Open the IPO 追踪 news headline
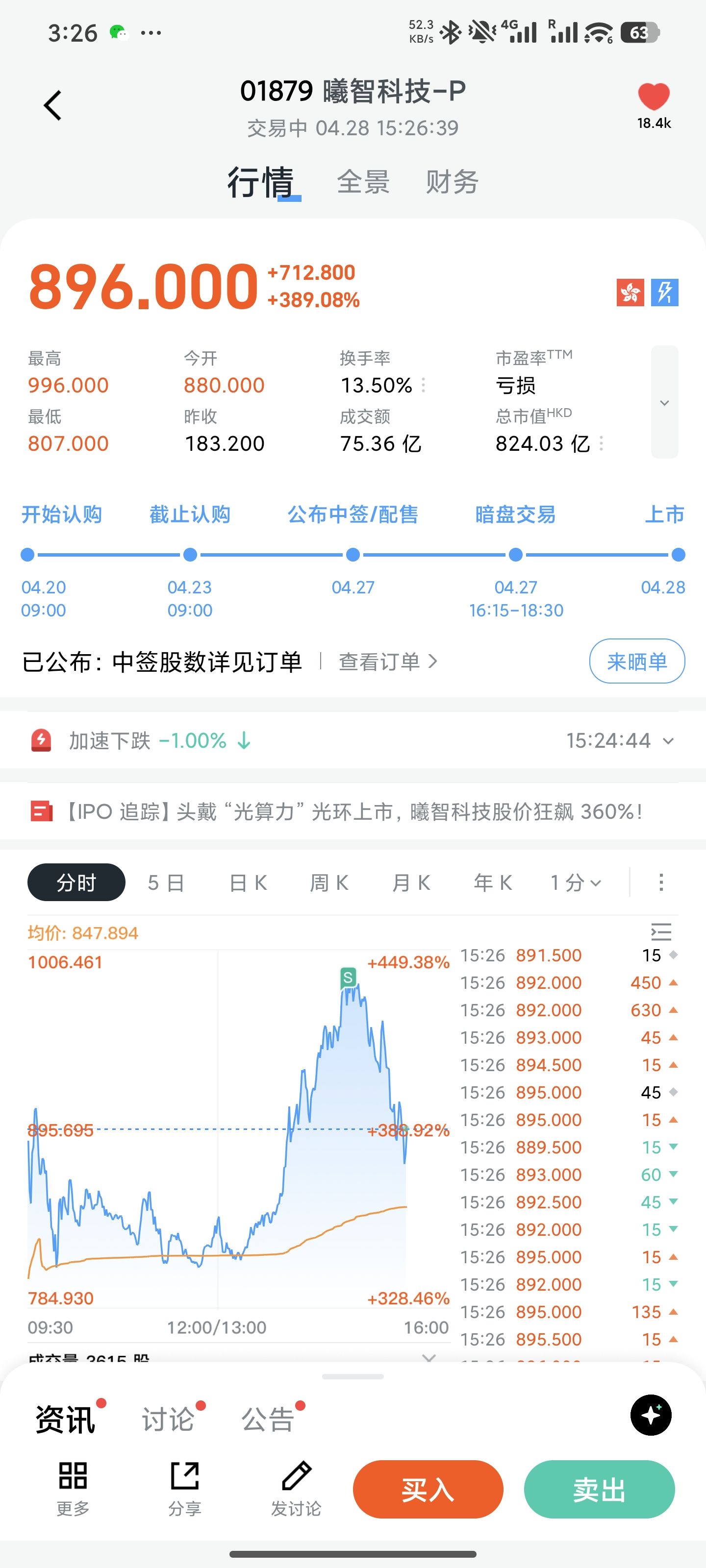This screenshot has height=1568, width=706. click(x=353, y=811)
